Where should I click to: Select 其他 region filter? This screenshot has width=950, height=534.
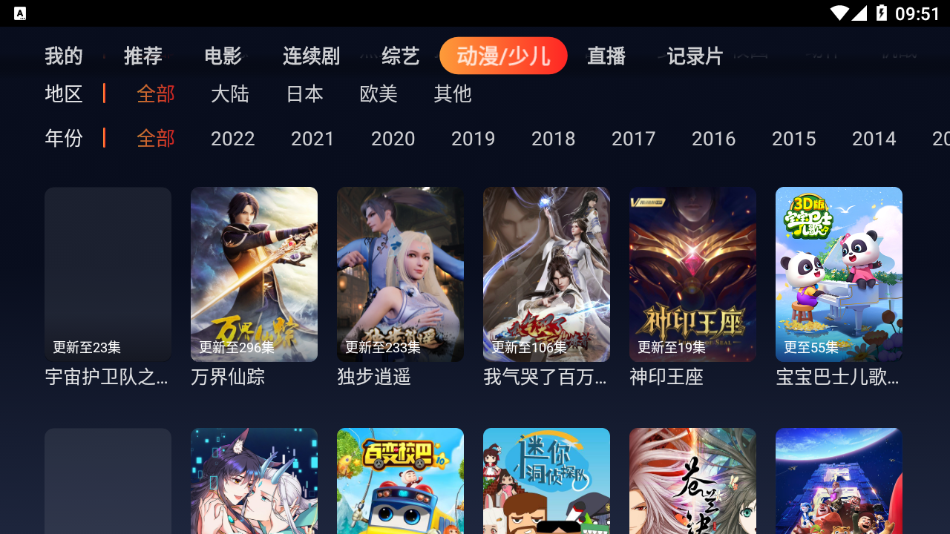coord(453,94)
